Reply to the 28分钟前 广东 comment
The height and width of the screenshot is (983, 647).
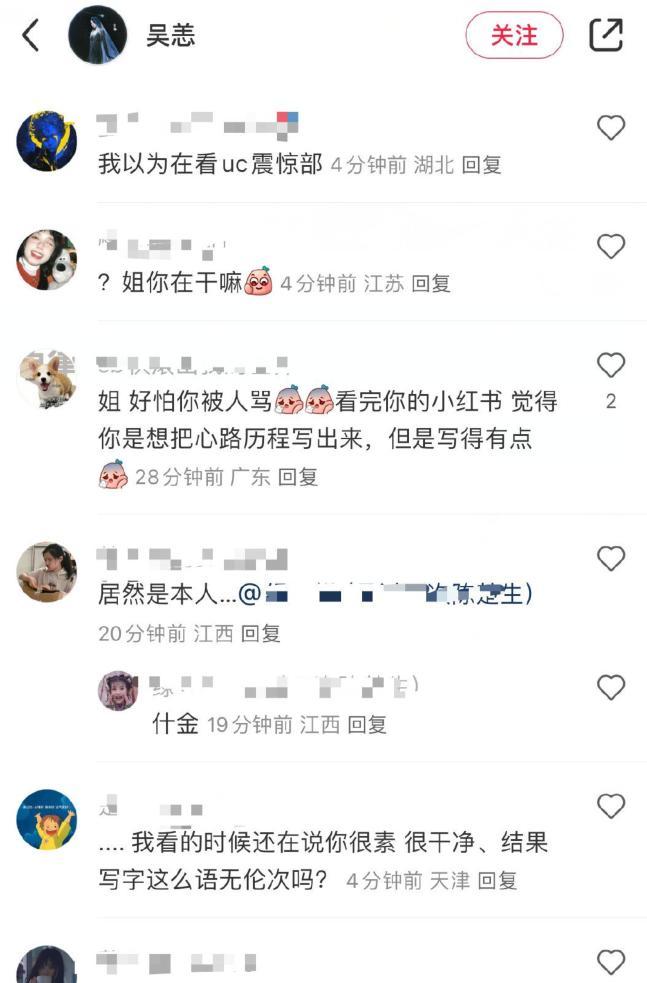297,477
